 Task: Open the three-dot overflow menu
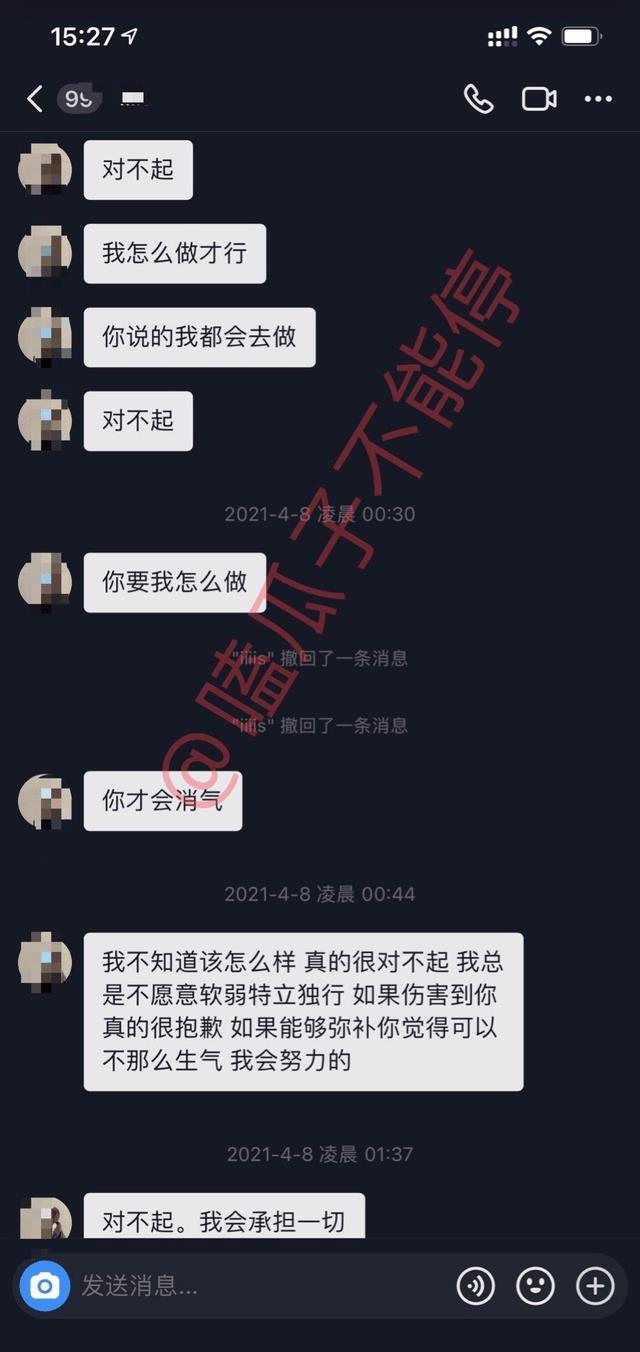(598, 99)
